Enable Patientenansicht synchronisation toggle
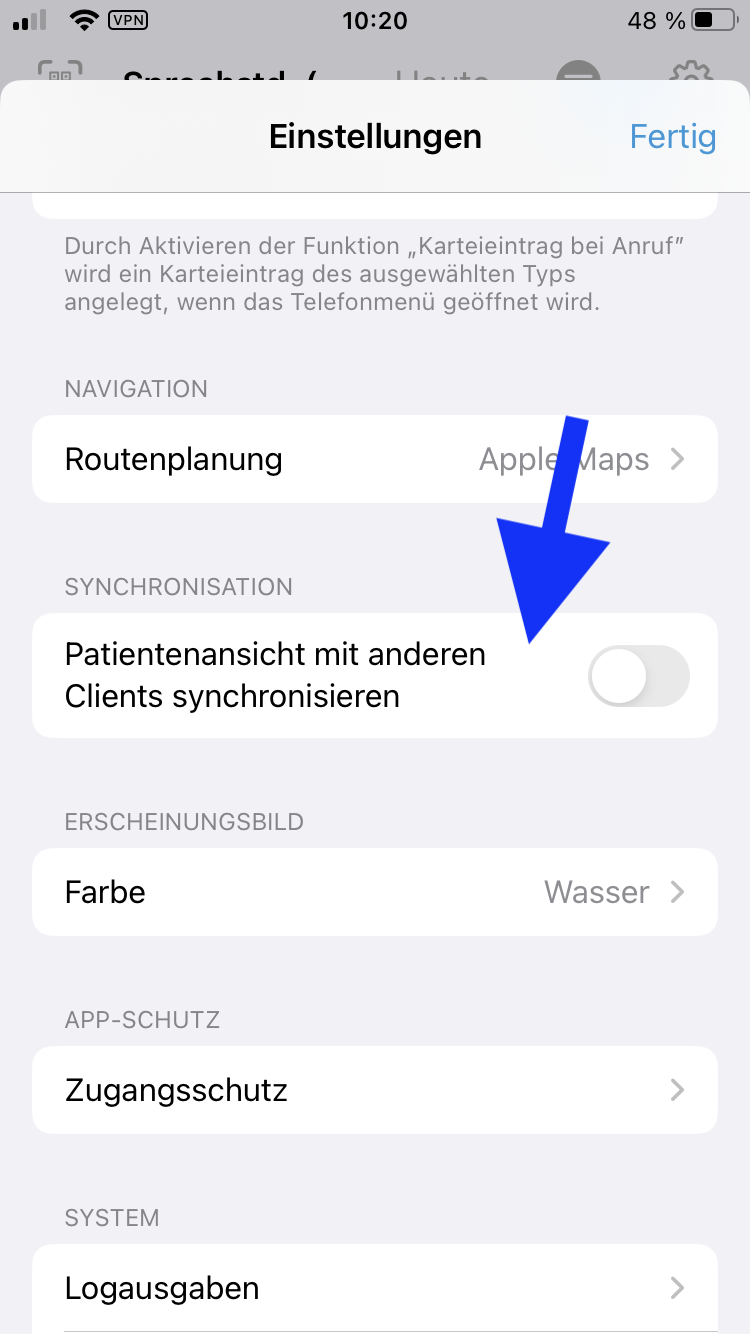750x1334 pixels. pos(639,676)
